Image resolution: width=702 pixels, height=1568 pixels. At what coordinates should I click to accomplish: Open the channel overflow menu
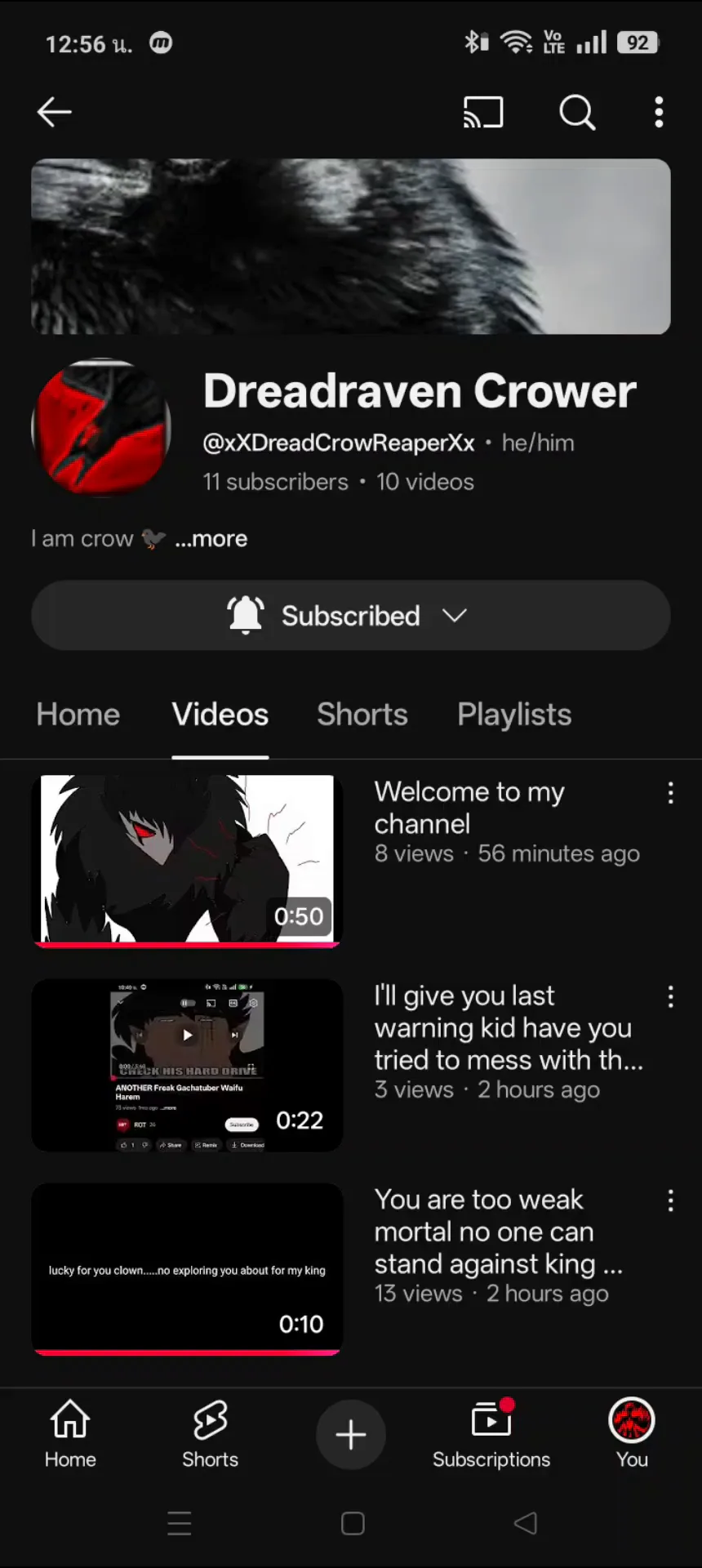click(x=659, y=112)
